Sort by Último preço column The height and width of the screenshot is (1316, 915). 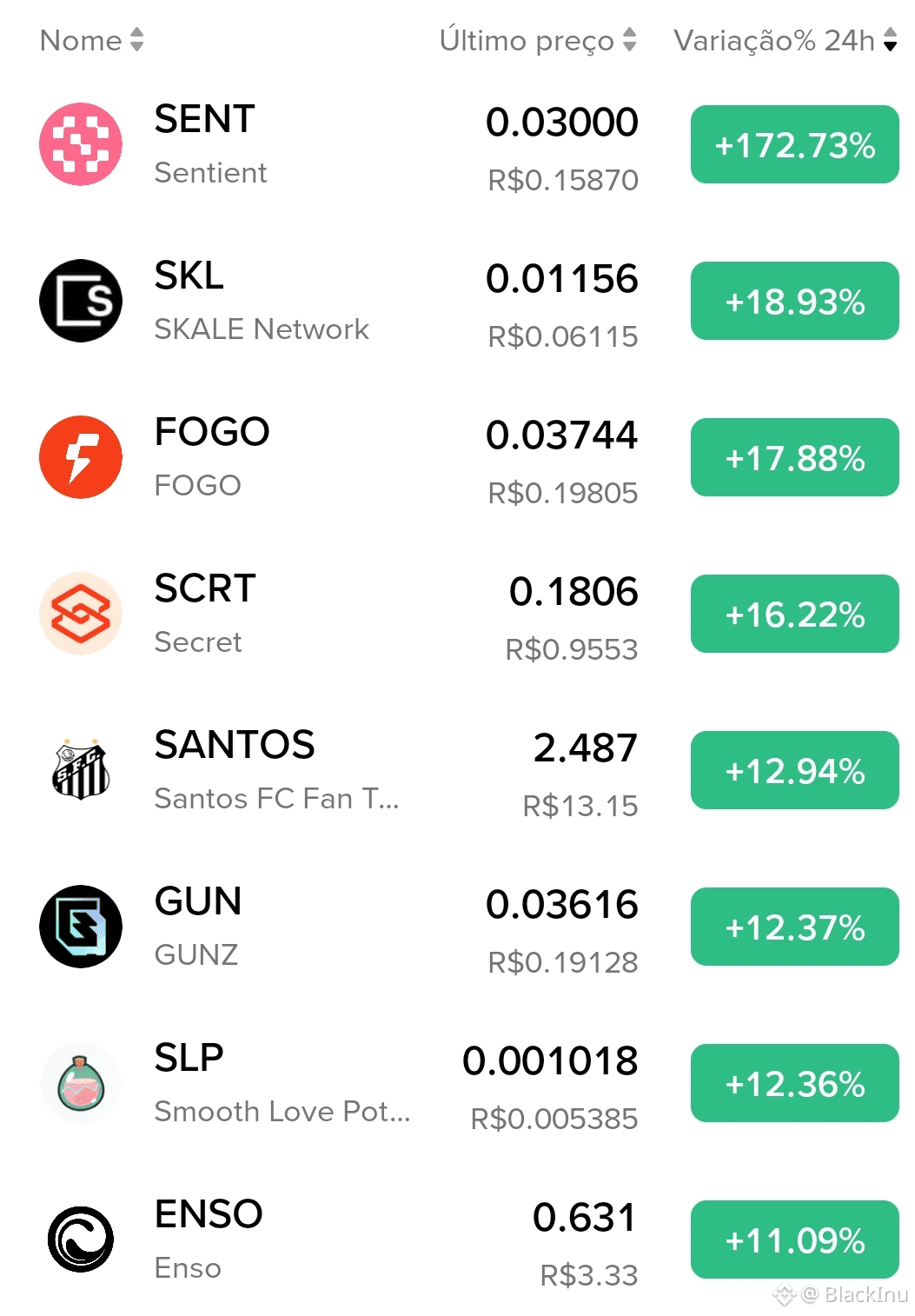(538, 40)
